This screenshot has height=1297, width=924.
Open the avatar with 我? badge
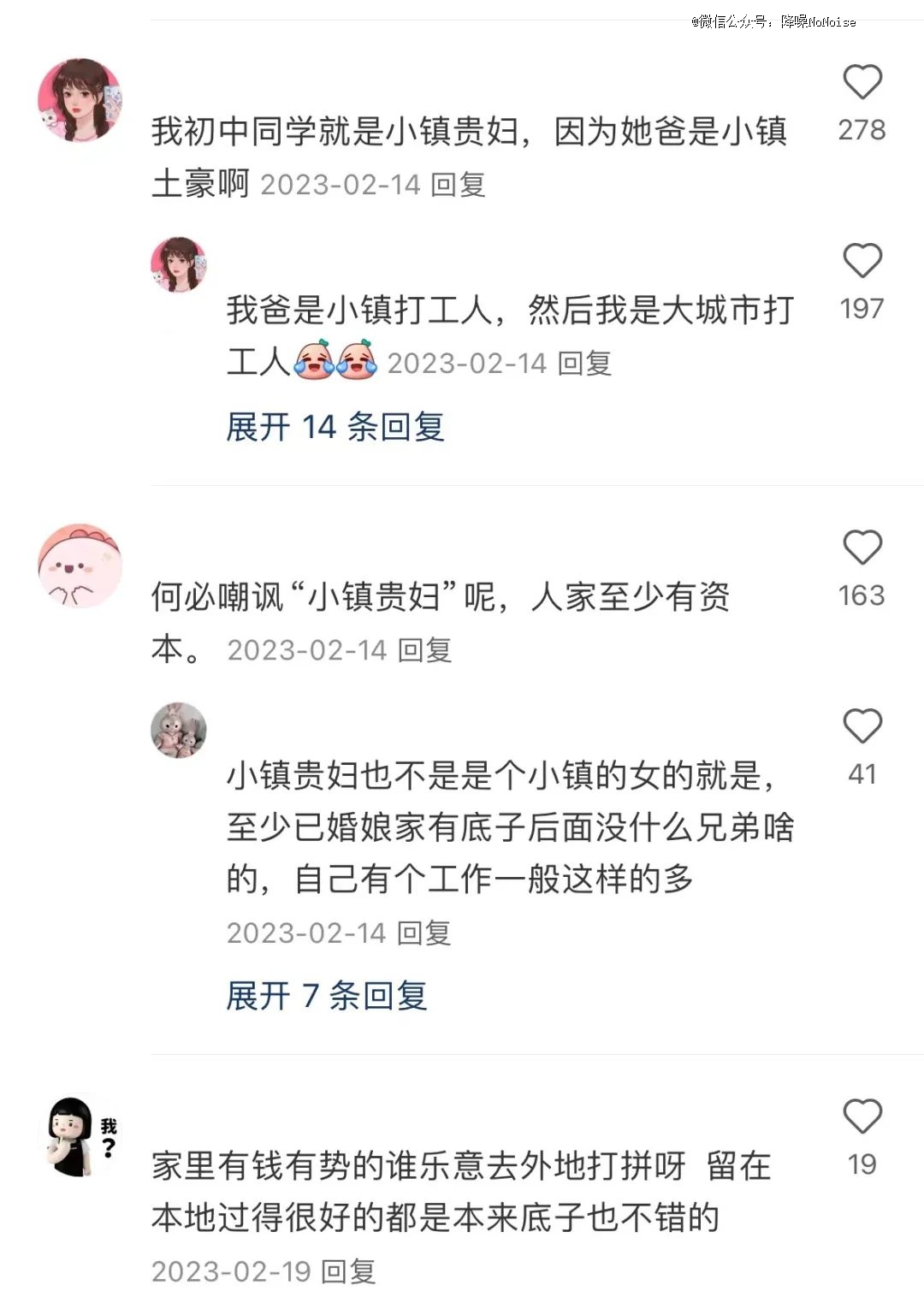pos(80,1136)
